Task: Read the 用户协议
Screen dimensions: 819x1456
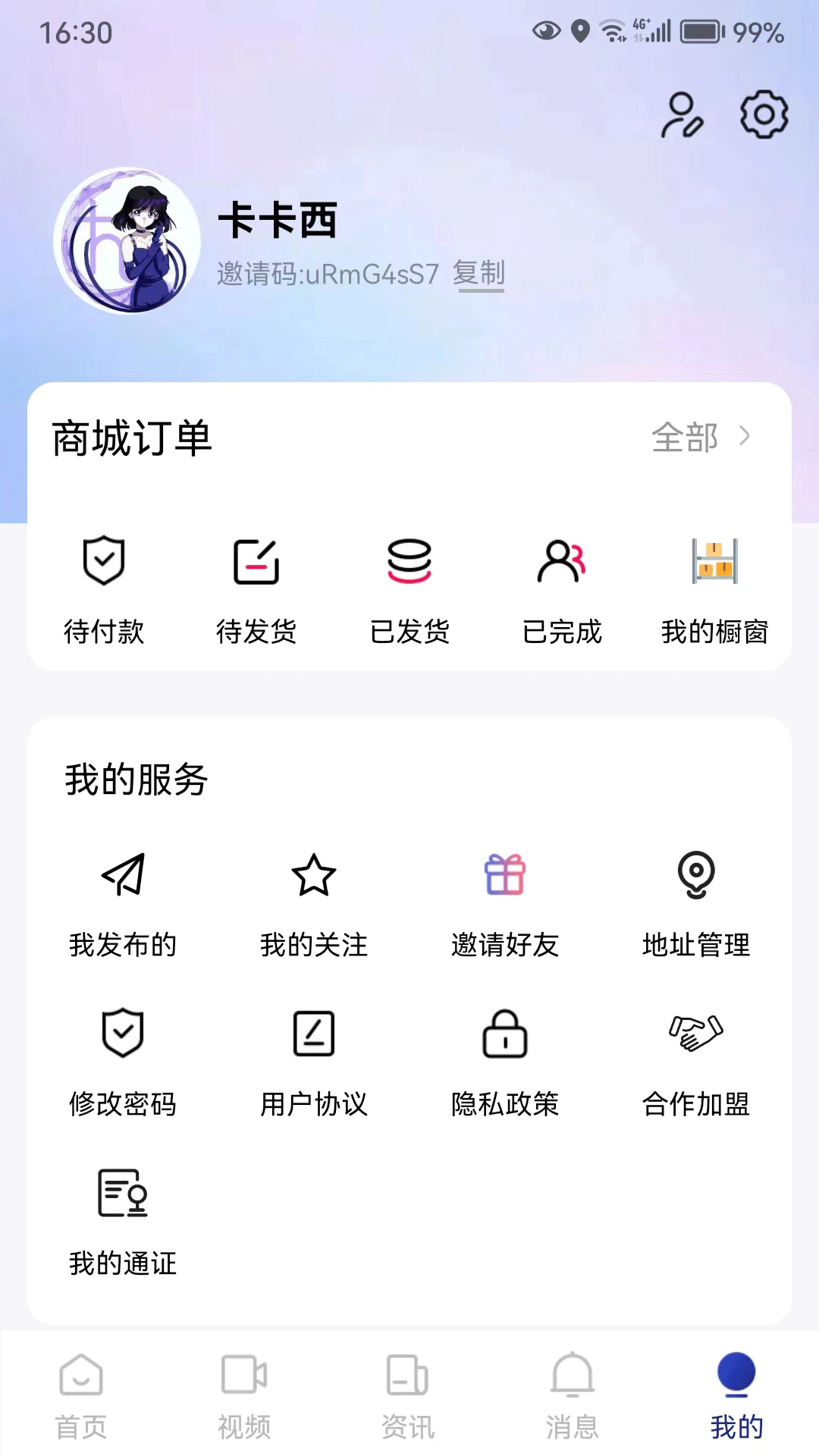Action: [x=314, y=1063]
